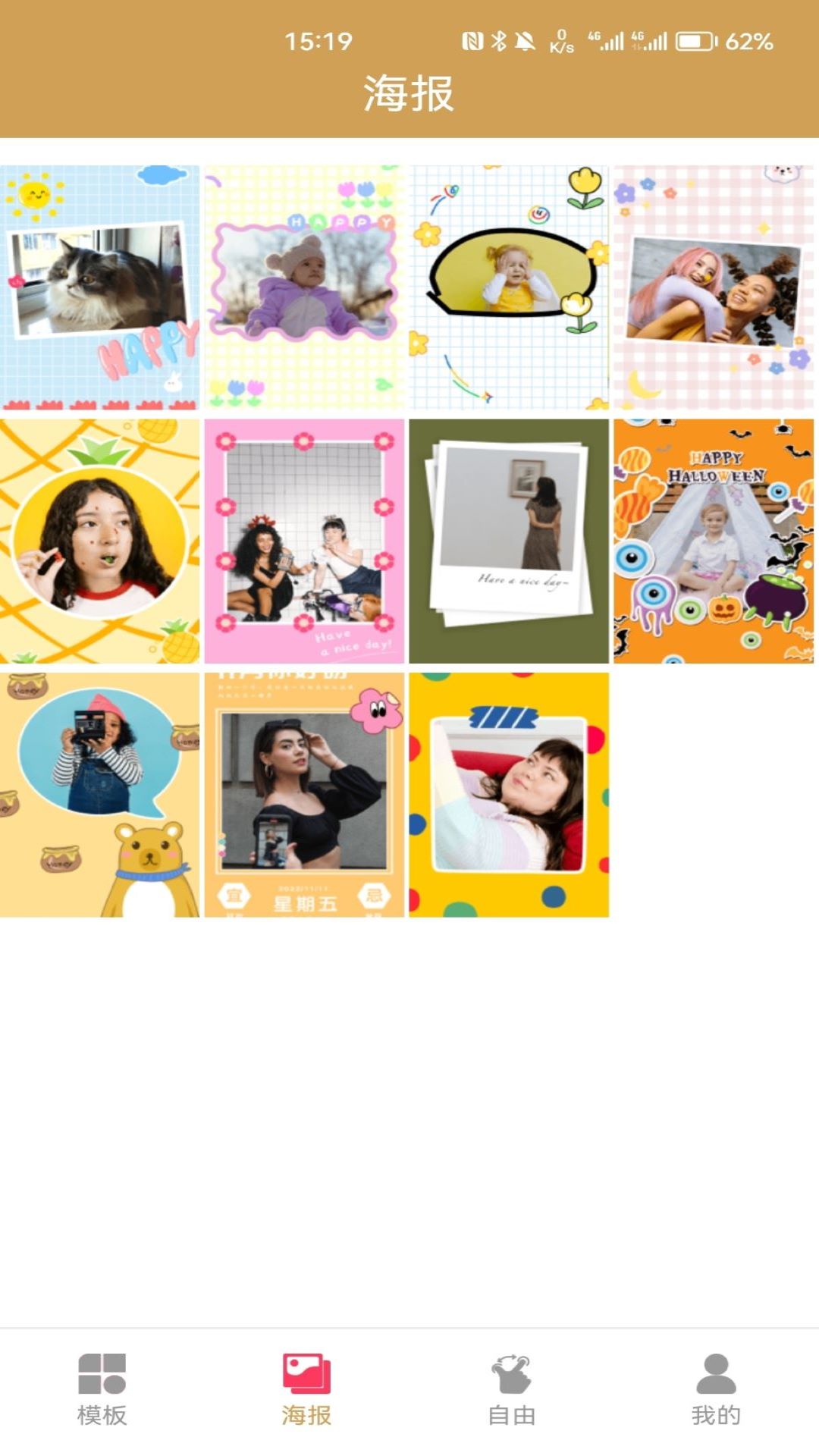819x1456 pixels.
Task: Open the pink gingham two-friends template
Action: (x=713, y=287)
